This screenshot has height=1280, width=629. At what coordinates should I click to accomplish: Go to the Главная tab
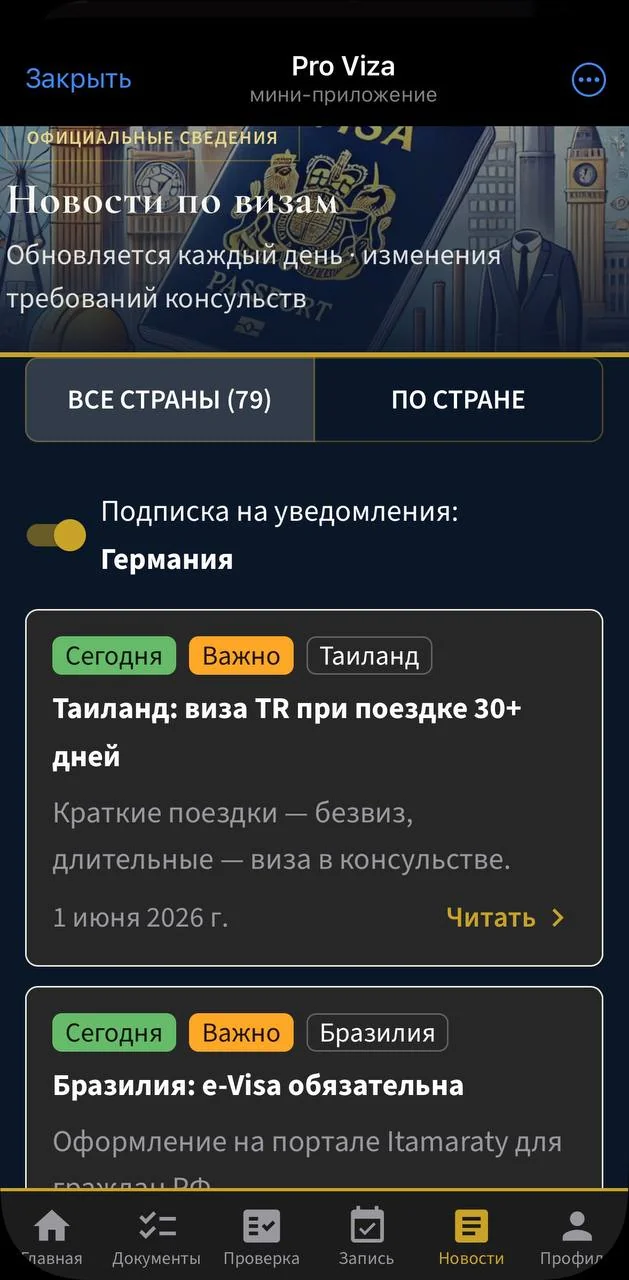pos(52,1237)
